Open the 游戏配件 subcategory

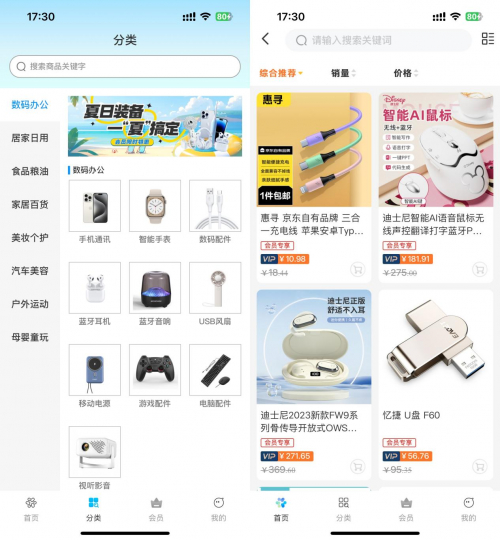tap(155, 376)
